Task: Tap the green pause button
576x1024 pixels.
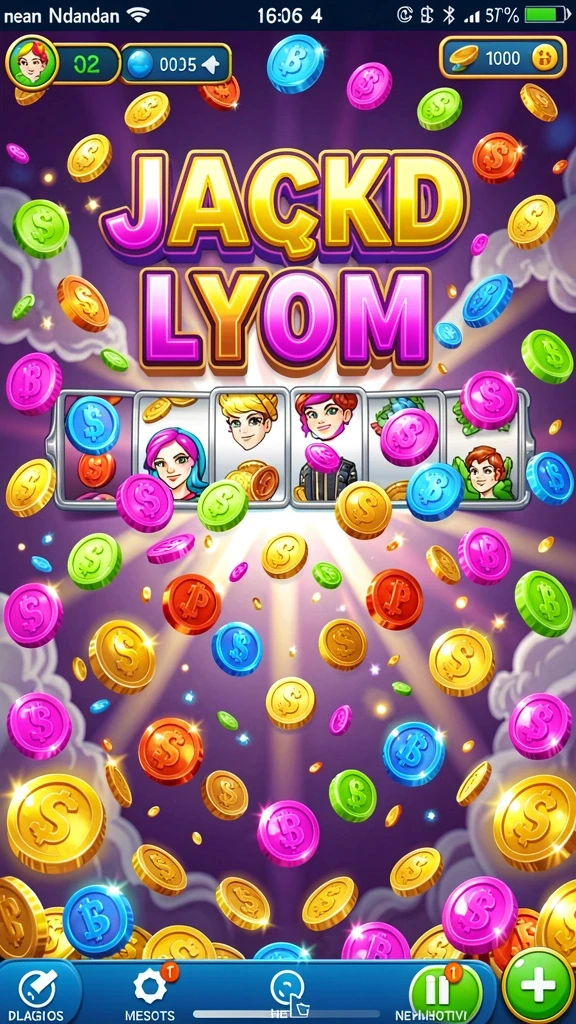Action: coord(441,991)
